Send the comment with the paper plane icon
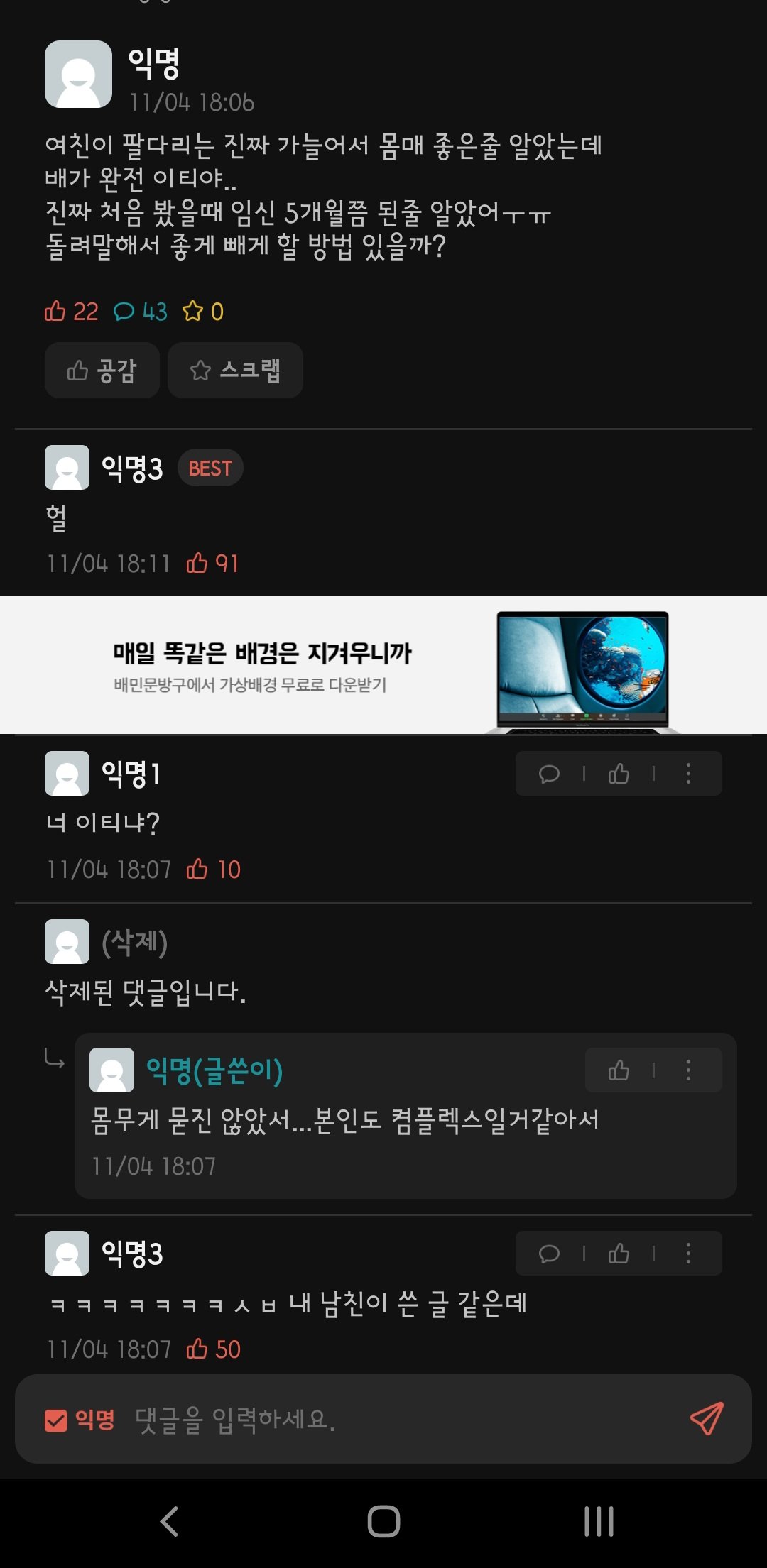 [x=706, y=1418]
